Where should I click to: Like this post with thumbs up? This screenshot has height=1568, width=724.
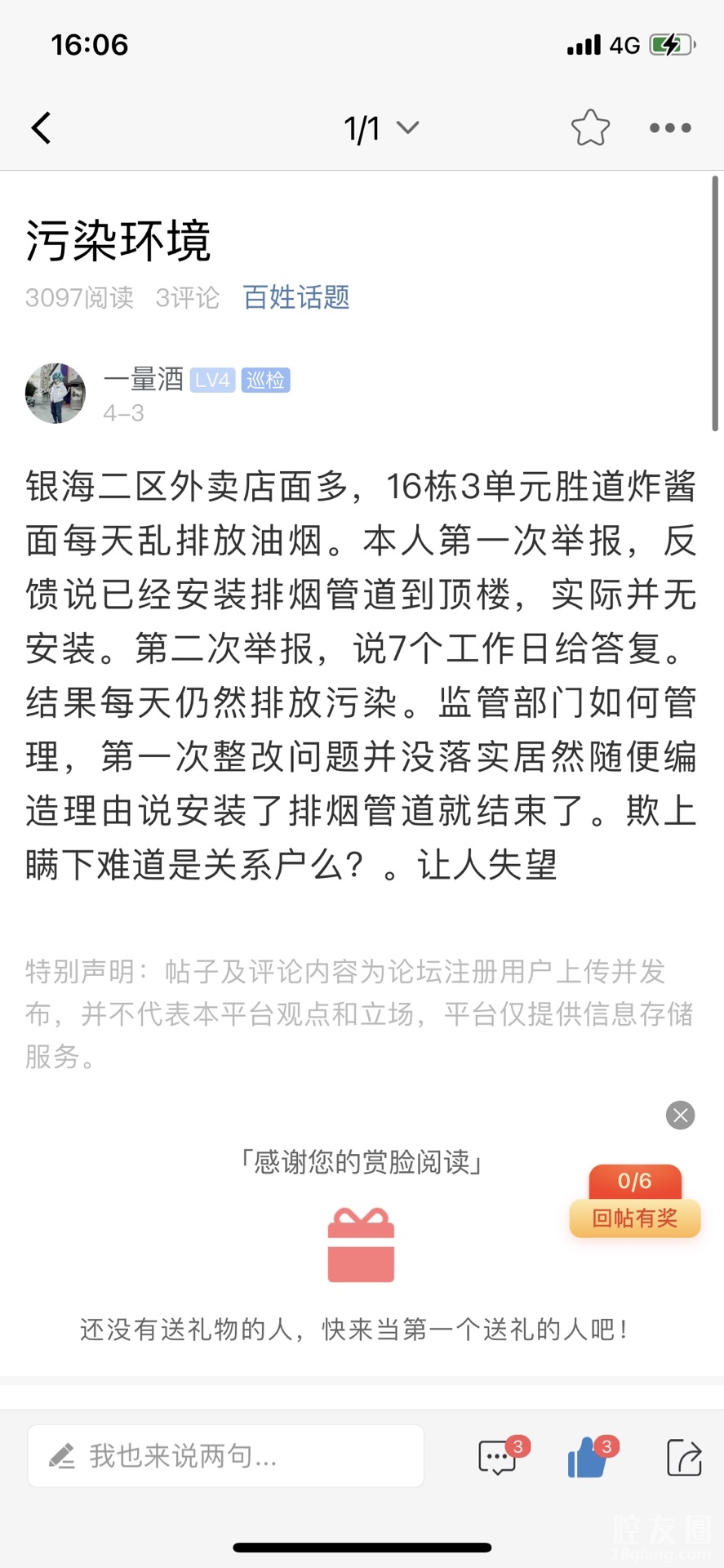point(588,1457)
